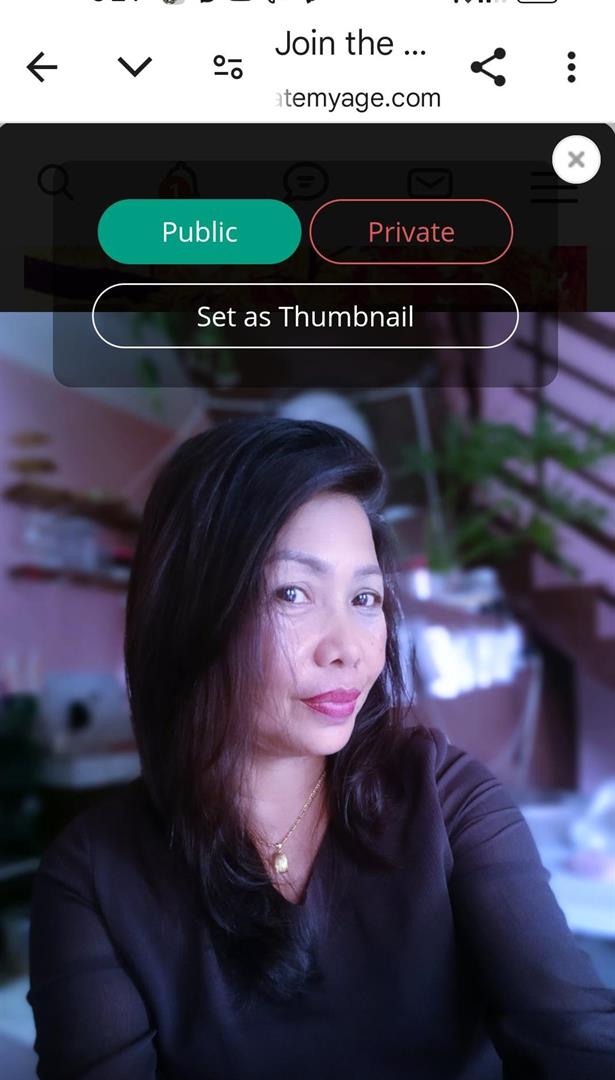
Task: Select Set as Thumbnail
Action: 305,316
